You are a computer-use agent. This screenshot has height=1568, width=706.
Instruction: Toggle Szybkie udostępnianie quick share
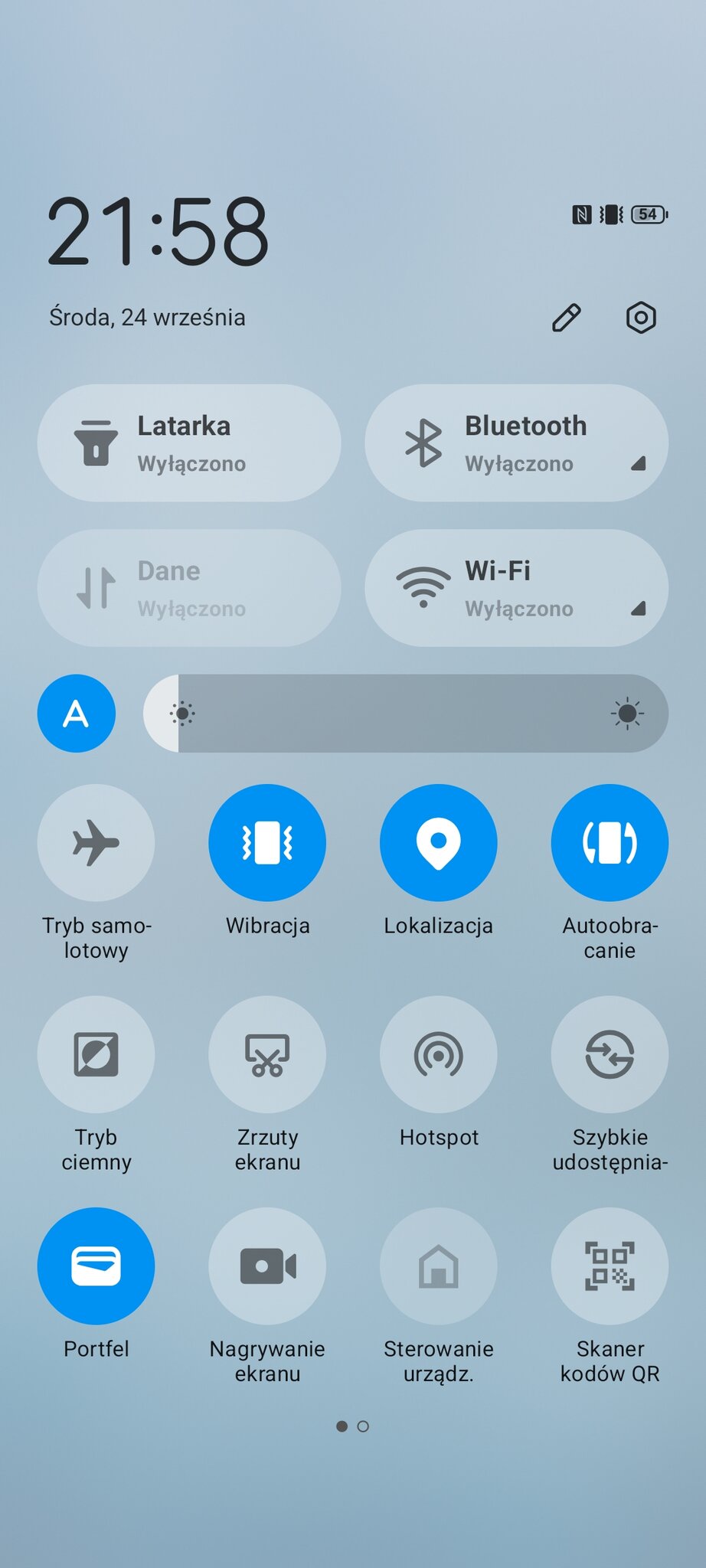tap(610, 1054)
